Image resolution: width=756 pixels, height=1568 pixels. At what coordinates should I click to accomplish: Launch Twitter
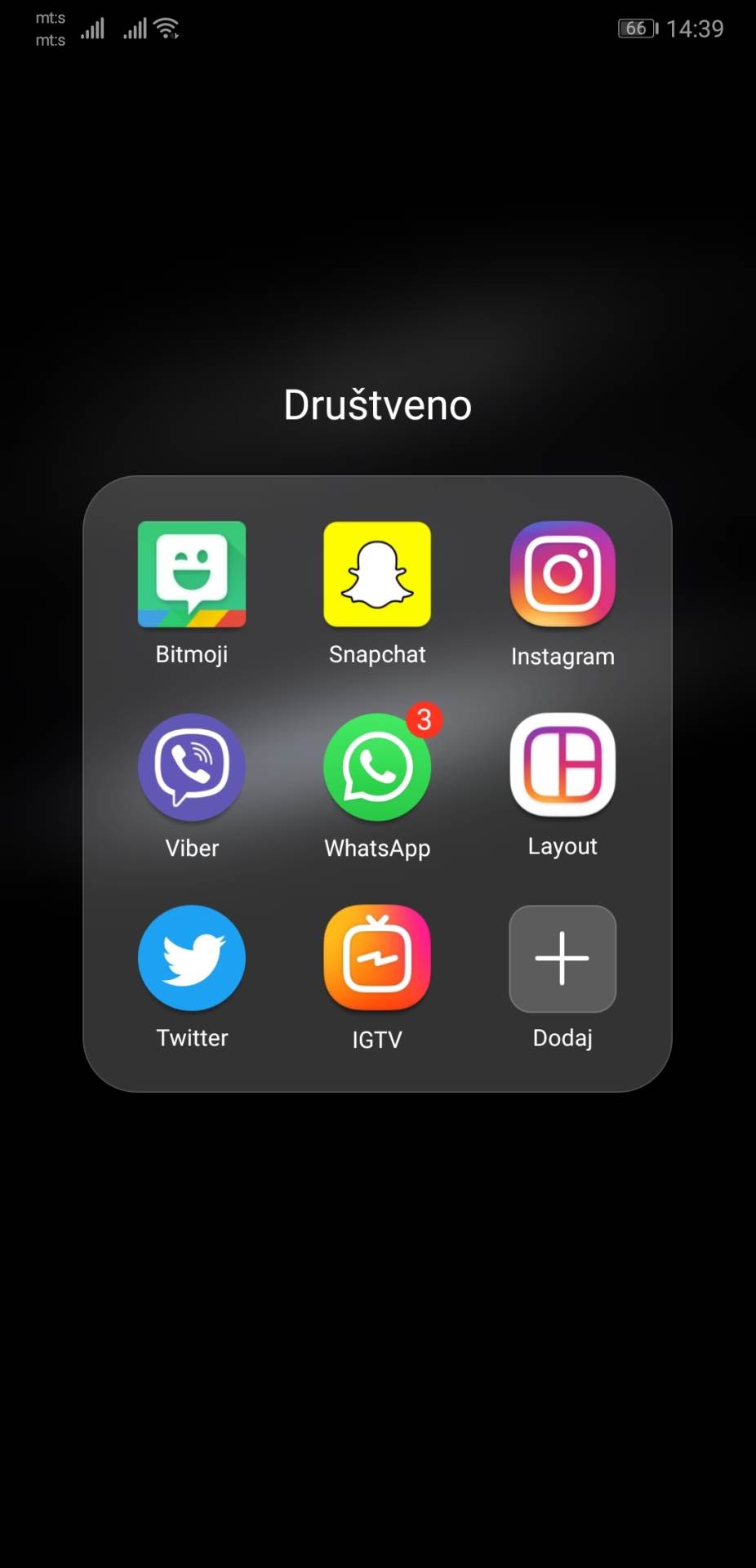coord(192,958)
